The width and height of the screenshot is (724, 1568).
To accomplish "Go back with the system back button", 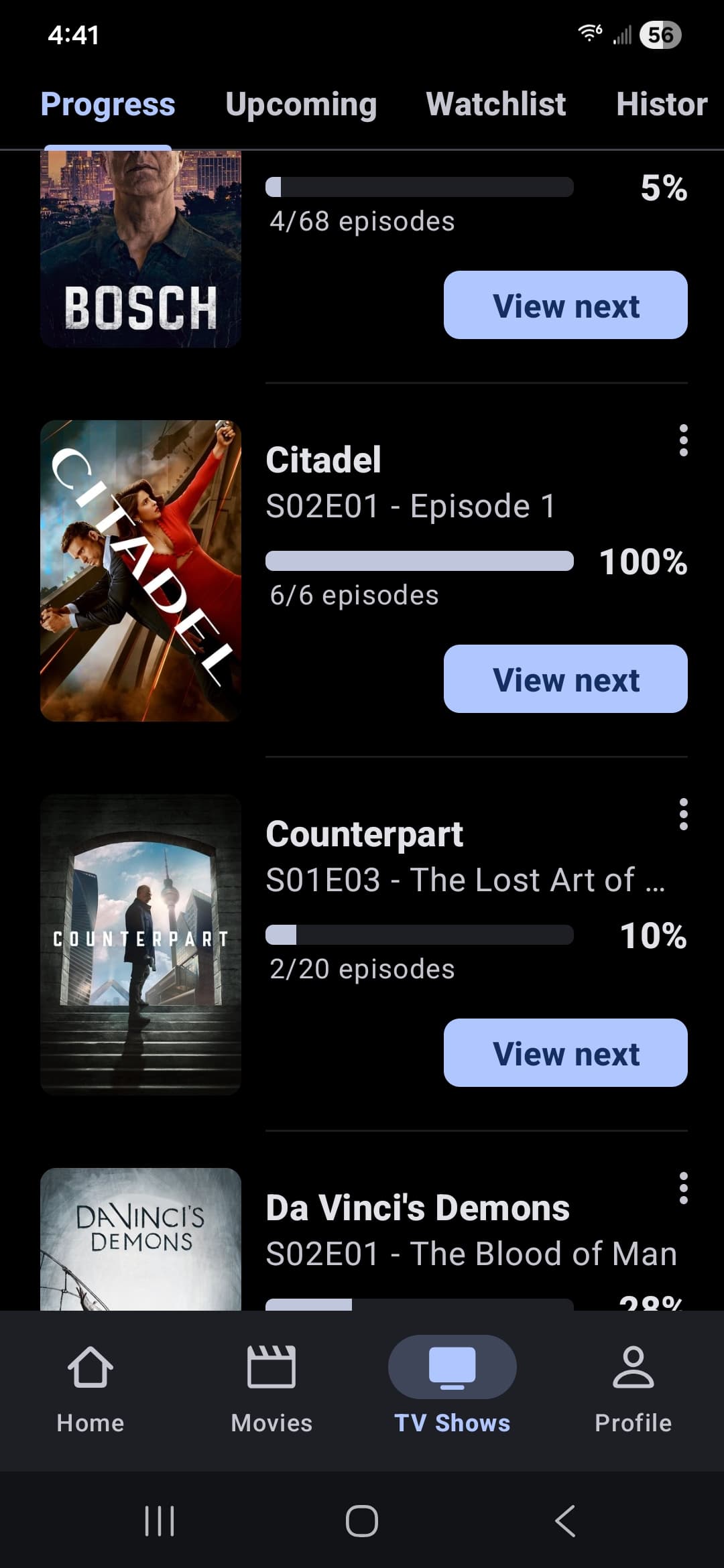I will point(565,1520).
